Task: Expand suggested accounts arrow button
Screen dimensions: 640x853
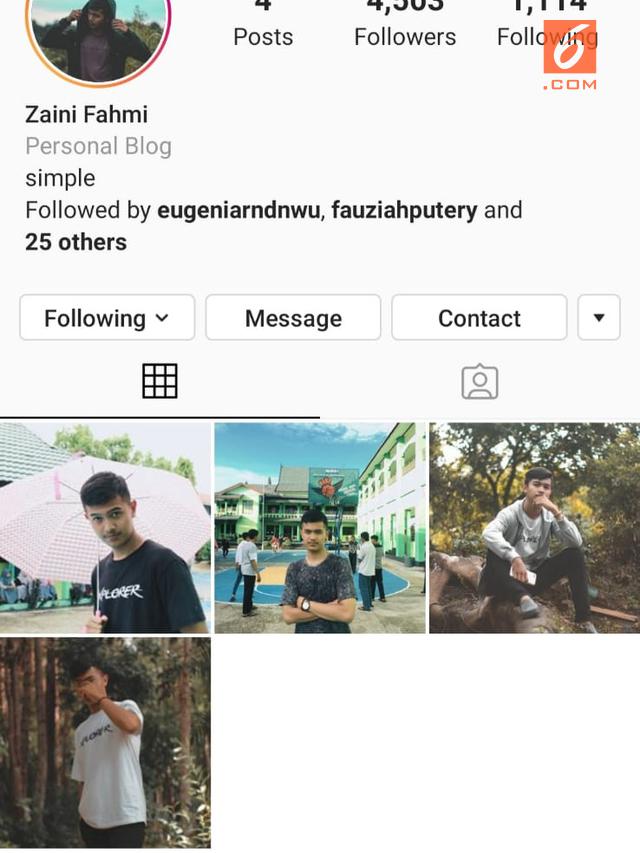Action: [599, 318]
